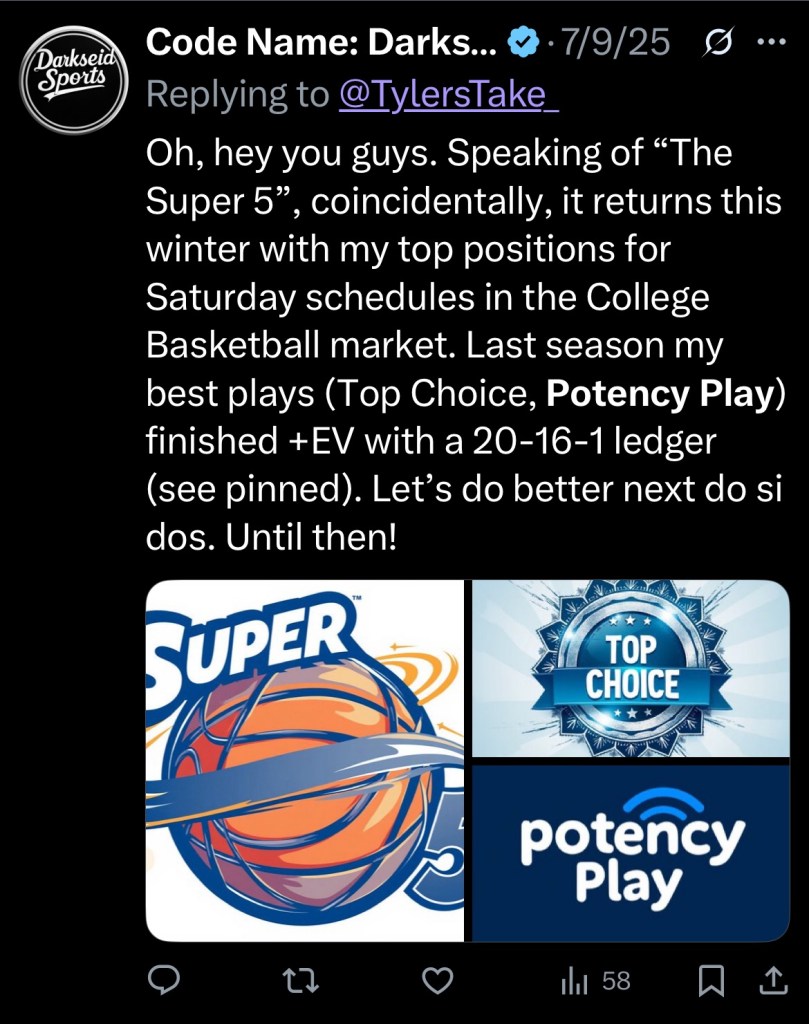Open the Super 5 basketball image
The height and width of the screenshot is (1024, 809).
(305, 760)
